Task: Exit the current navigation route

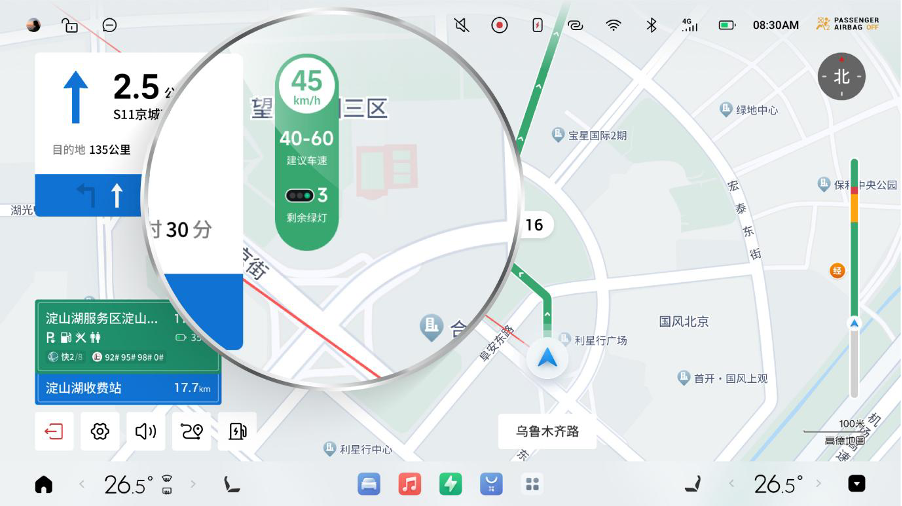Action: tap(54, 431)
